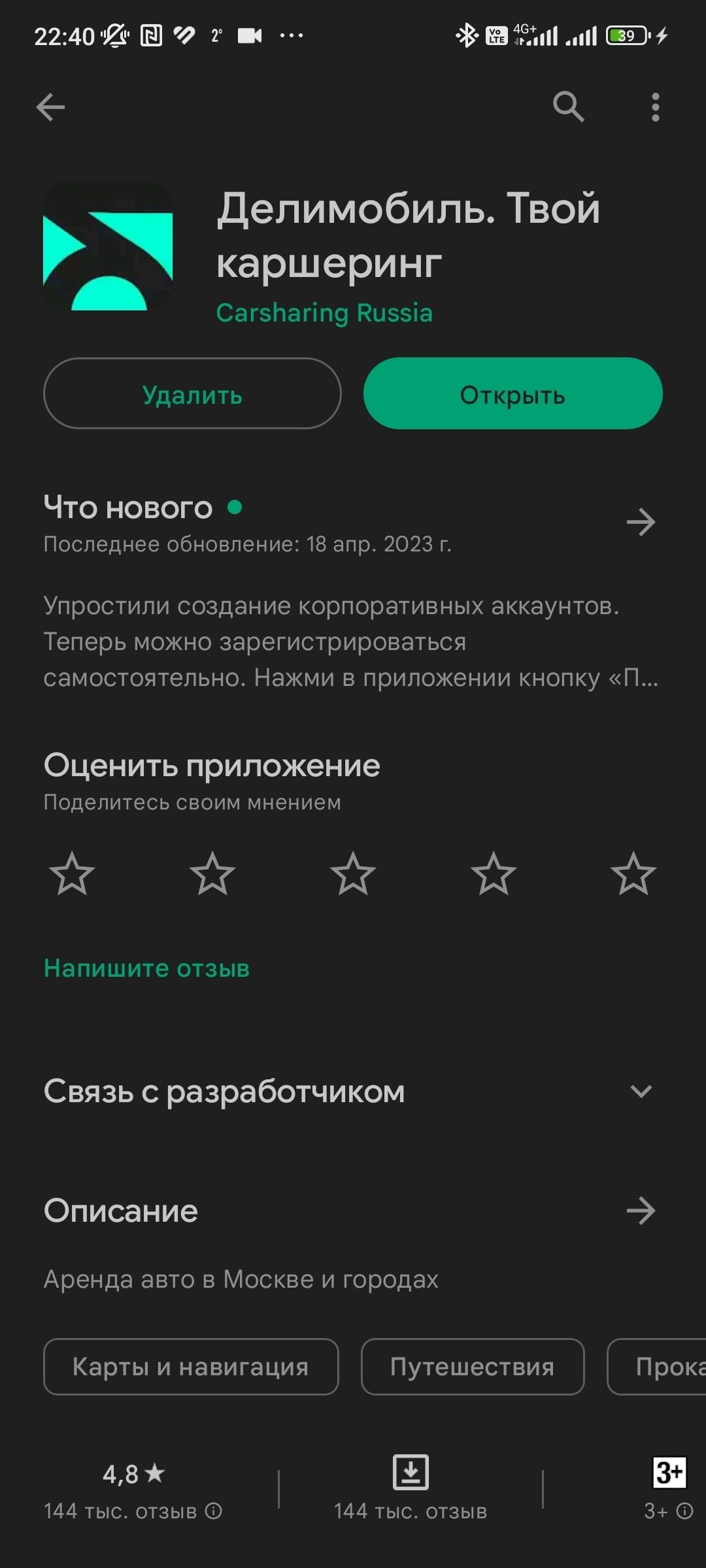Expand Связь с разработчиком section
This screenshot has height=1568, width=706.
coord(641,1091)
